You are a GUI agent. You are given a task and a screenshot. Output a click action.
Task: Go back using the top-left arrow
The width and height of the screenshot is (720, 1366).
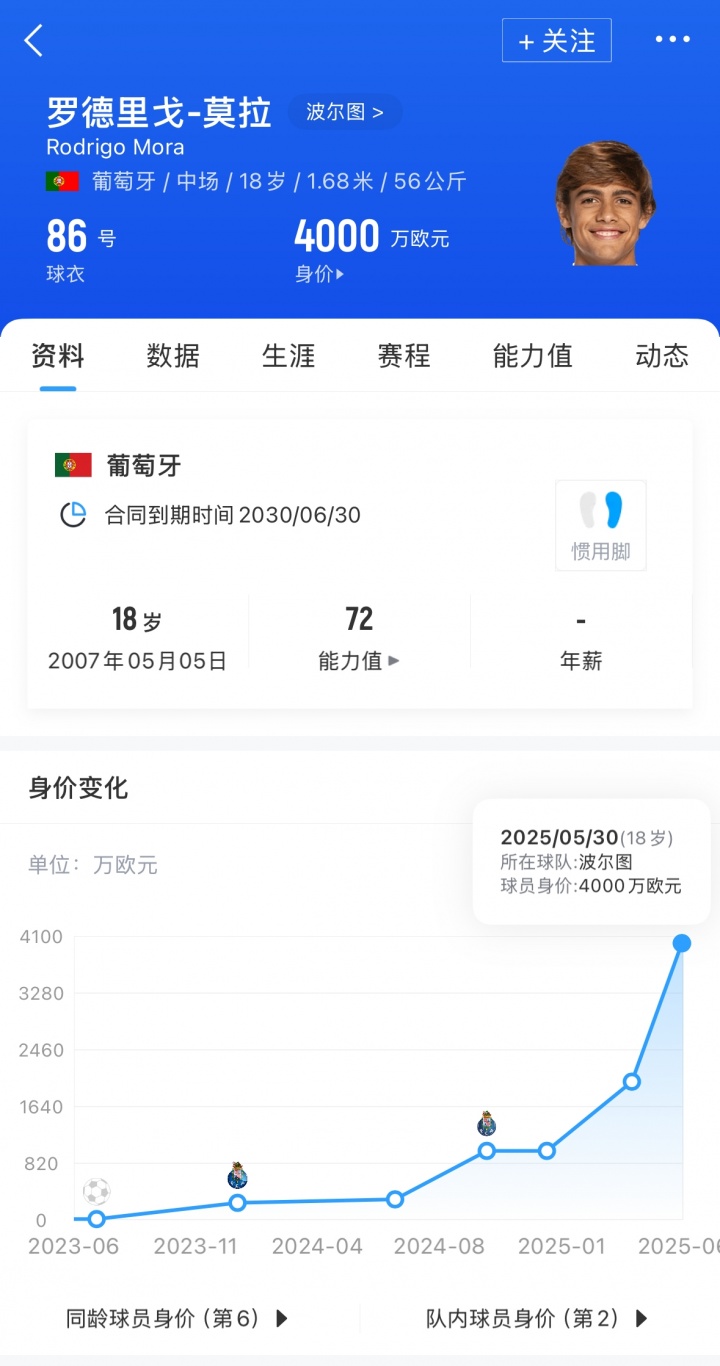(34, 41)
